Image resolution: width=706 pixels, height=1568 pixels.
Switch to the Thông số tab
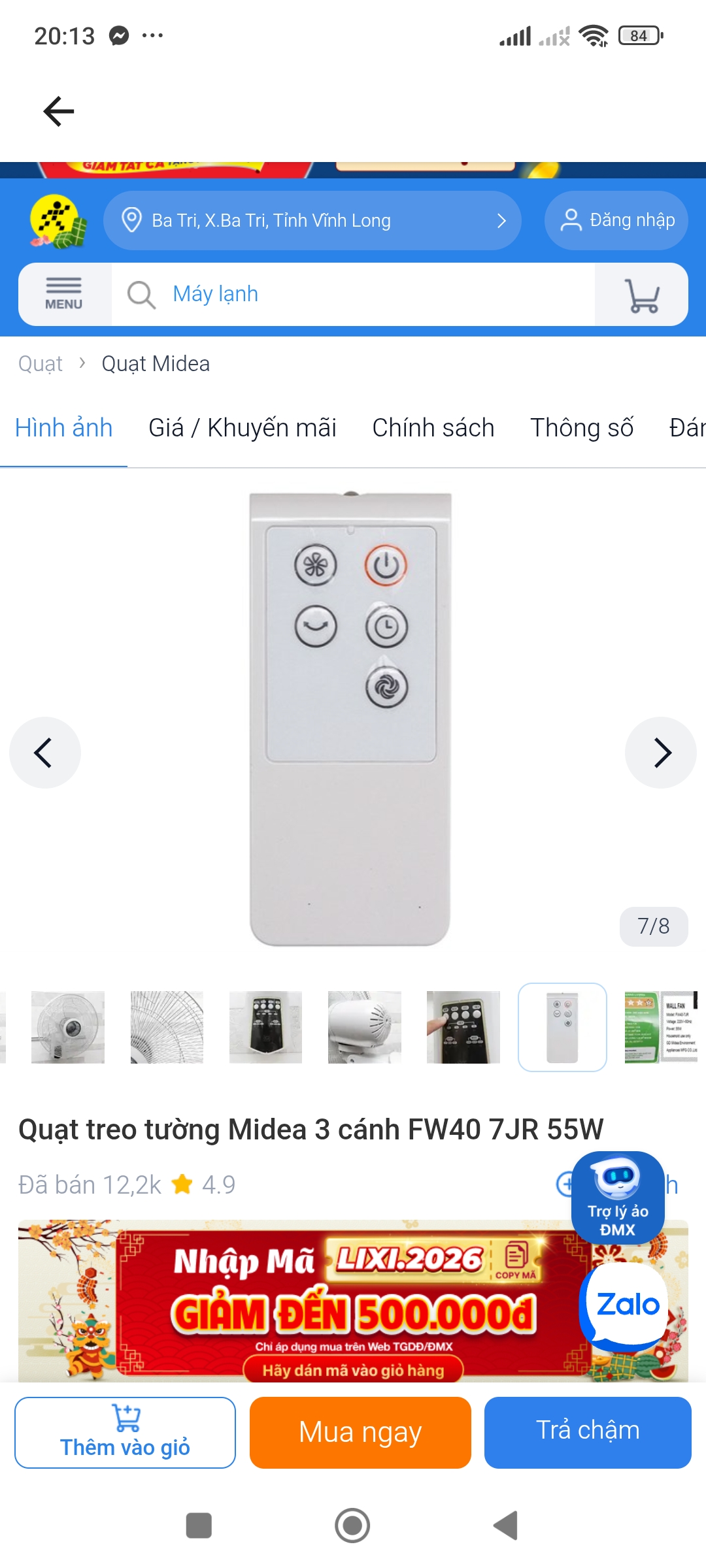pyautogui.click(x=582, y=428)
